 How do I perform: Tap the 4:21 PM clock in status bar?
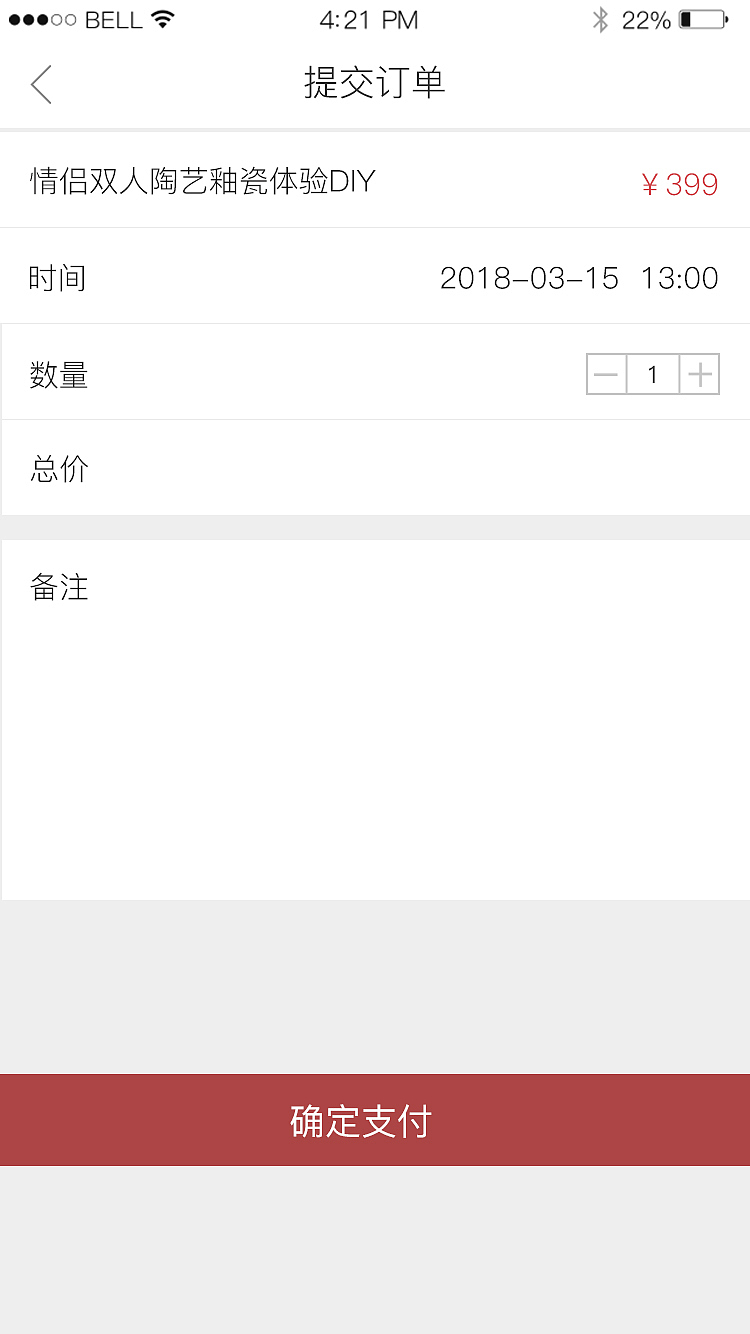pos(369,18)
